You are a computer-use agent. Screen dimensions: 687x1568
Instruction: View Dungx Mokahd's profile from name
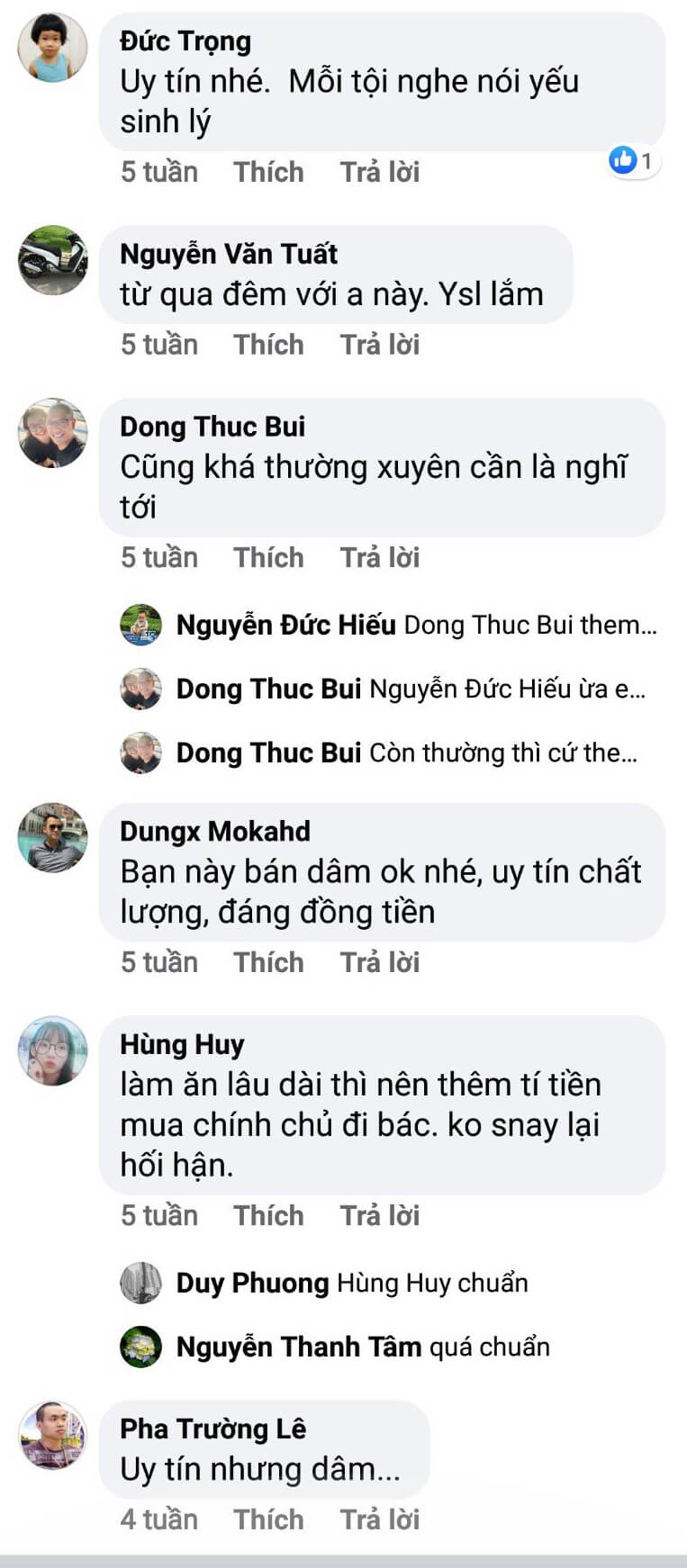point(214,831)
